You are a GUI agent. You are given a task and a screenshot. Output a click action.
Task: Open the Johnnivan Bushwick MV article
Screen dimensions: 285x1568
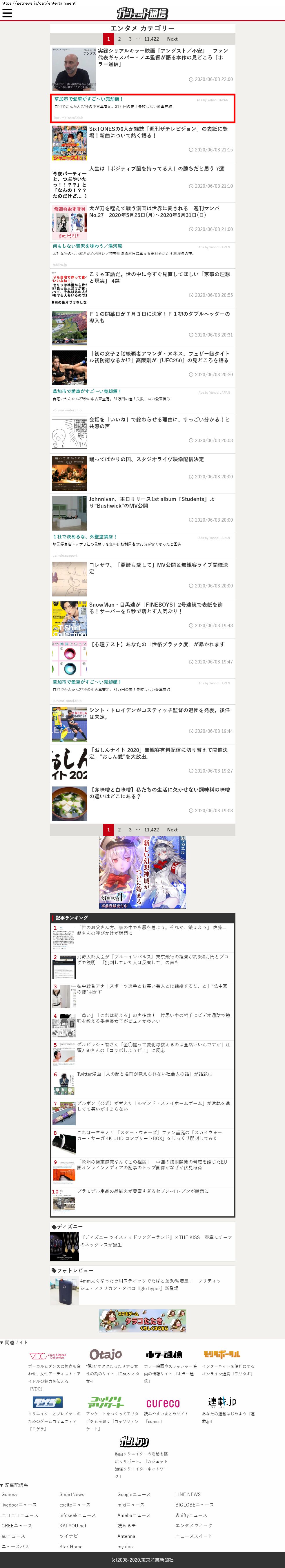152,502
